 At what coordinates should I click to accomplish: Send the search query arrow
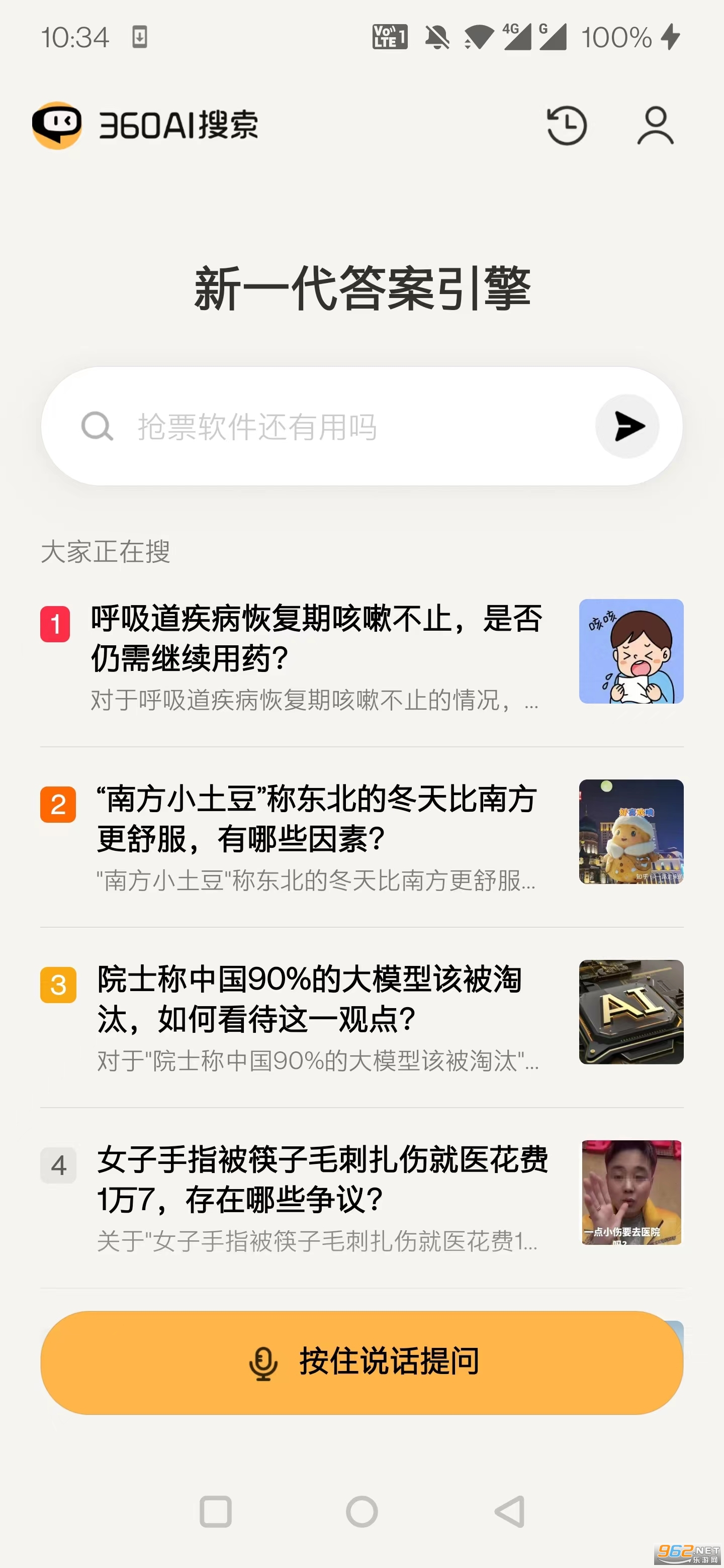[627, 426]
